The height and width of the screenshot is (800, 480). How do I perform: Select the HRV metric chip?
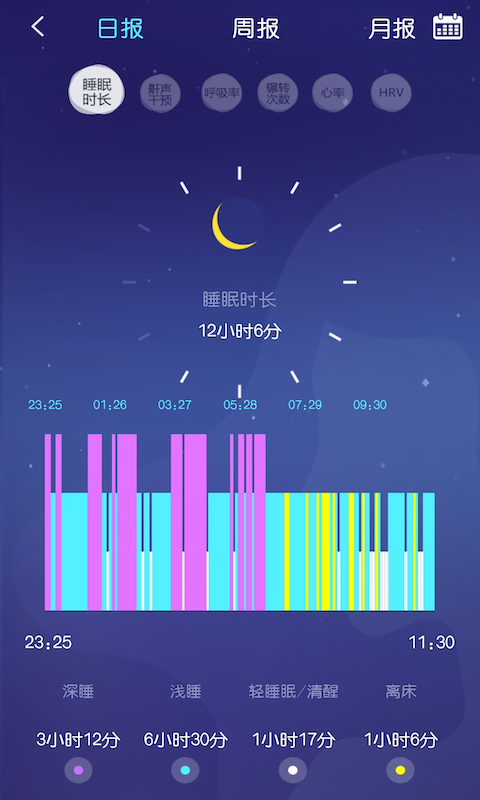coord(391,93)
